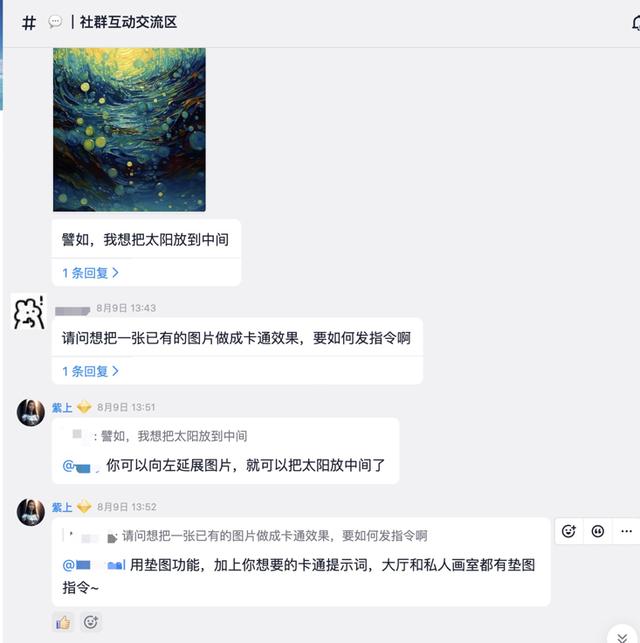This screenshot has height=643, width=640.
Task: View the reply under the cartoon effect question
Action: pos(91,371)
